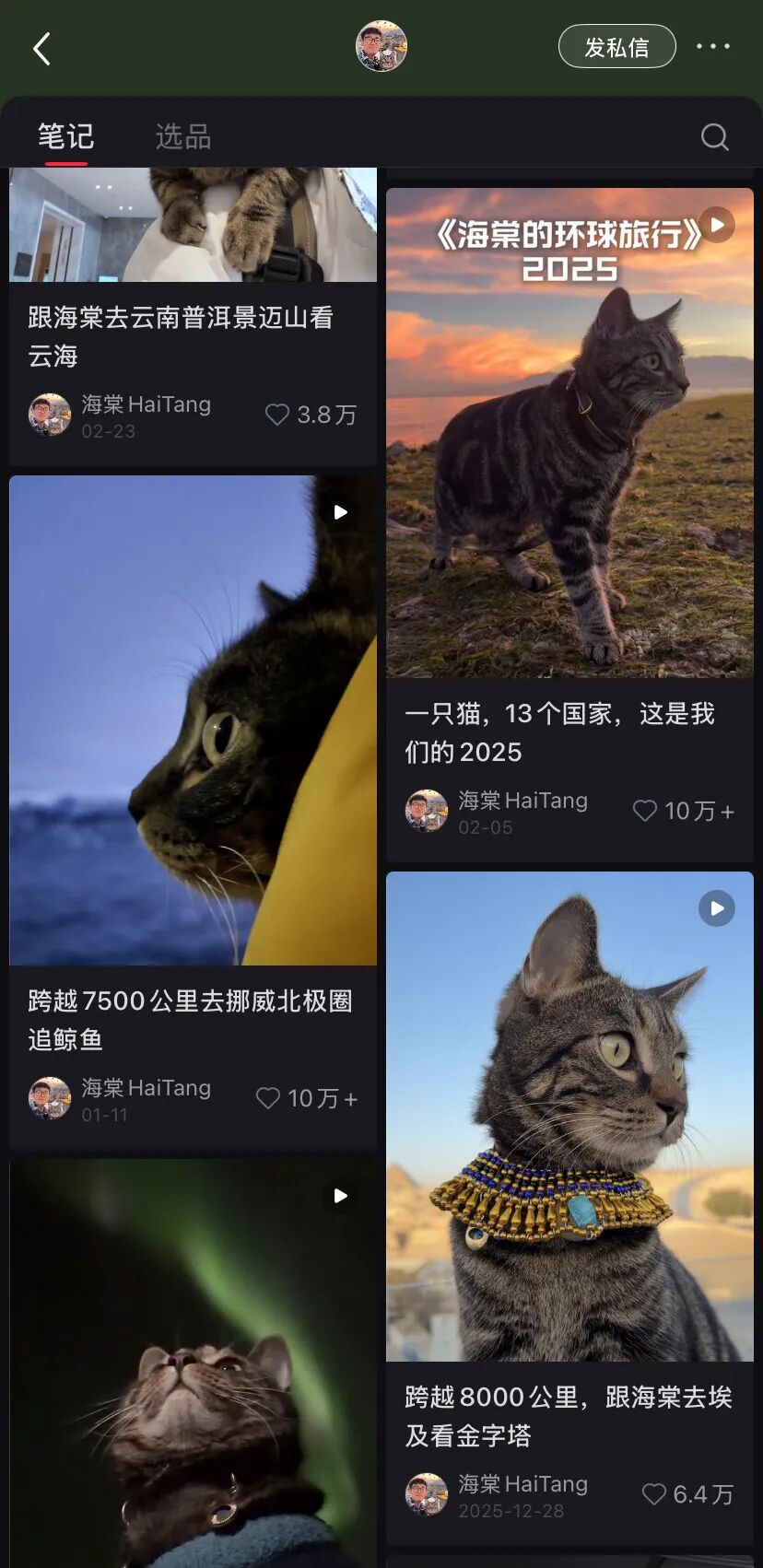This screenshot has height=1568, width=763.
Task: Switch to the 选品 tab
Action: pos(182,135)
